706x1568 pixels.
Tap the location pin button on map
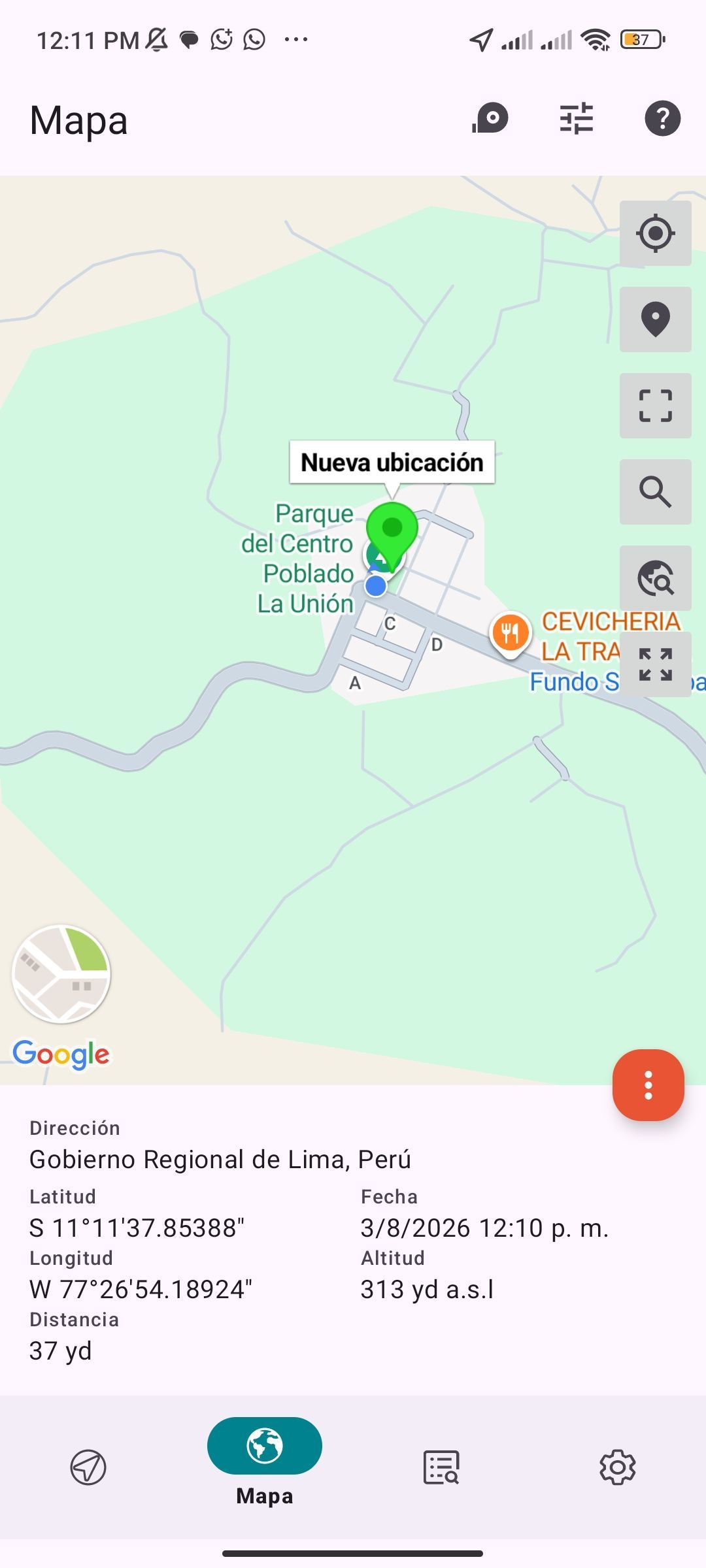(x=656, y=319)
